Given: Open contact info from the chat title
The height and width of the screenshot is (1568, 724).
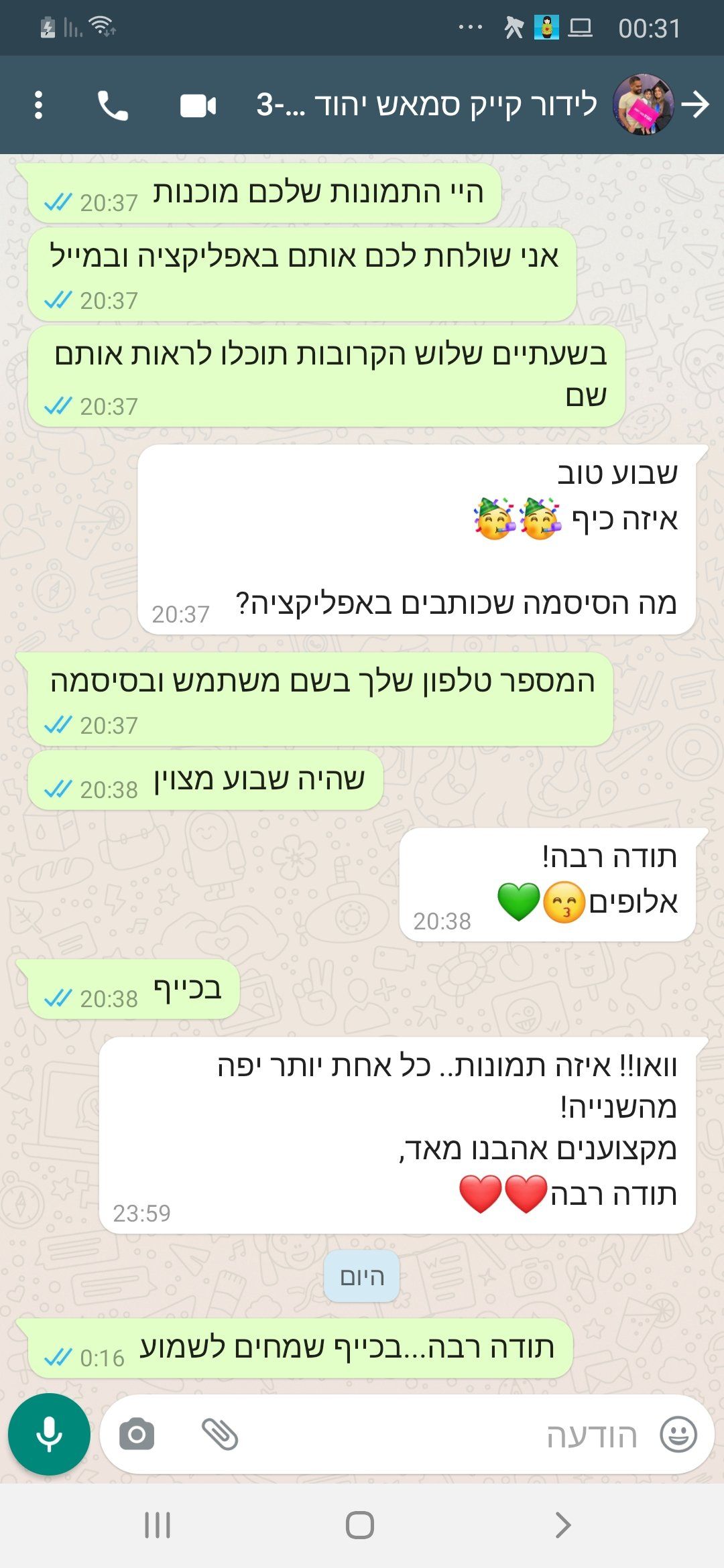Looking at the screenshot, I should [426, 105].
